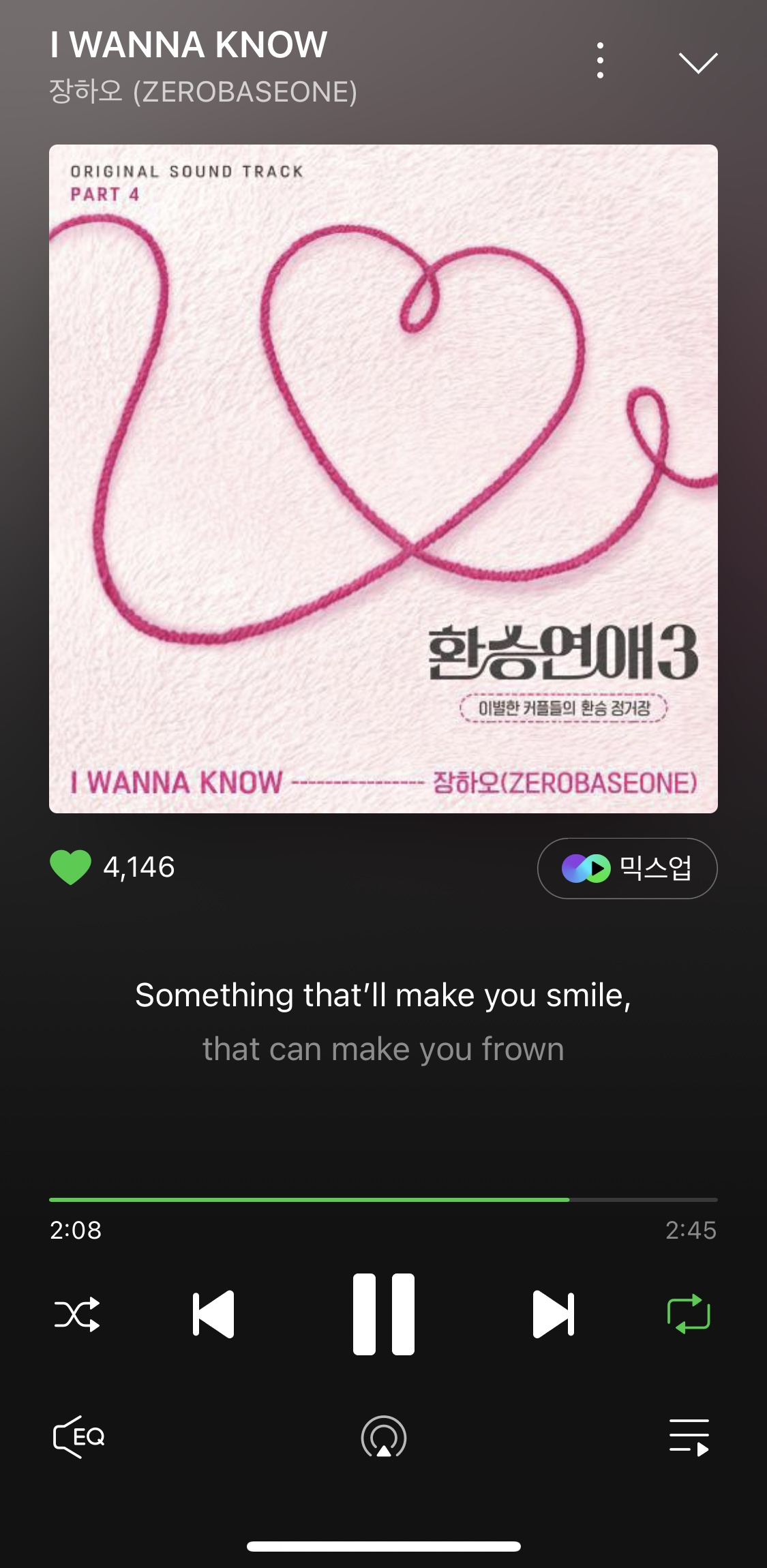Unlike the song with the green heart
The height and width of the screenshot is (1568, 767).
(x=70, y=867)
